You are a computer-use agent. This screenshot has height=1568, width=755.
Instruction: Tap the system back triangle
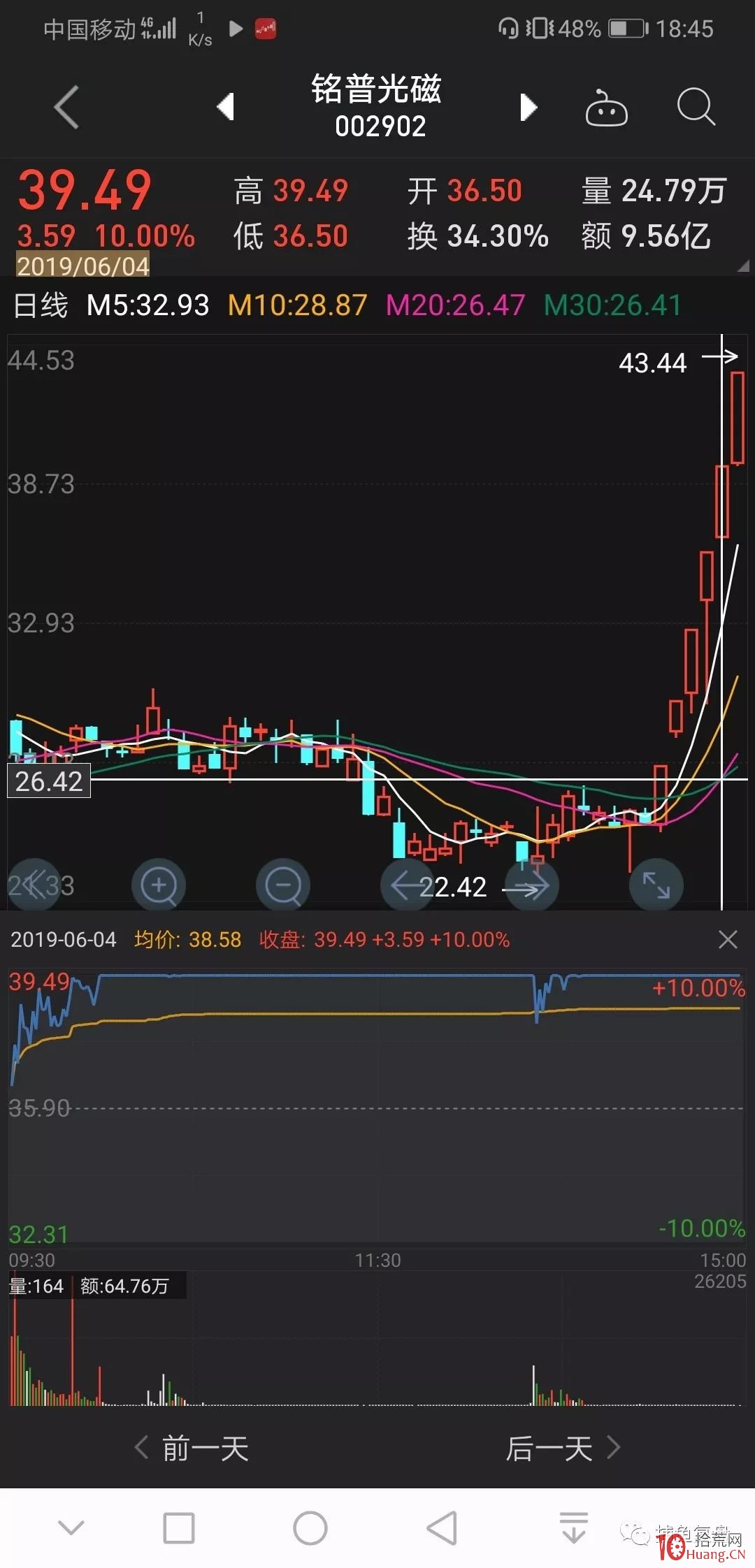pos(443,1528)
